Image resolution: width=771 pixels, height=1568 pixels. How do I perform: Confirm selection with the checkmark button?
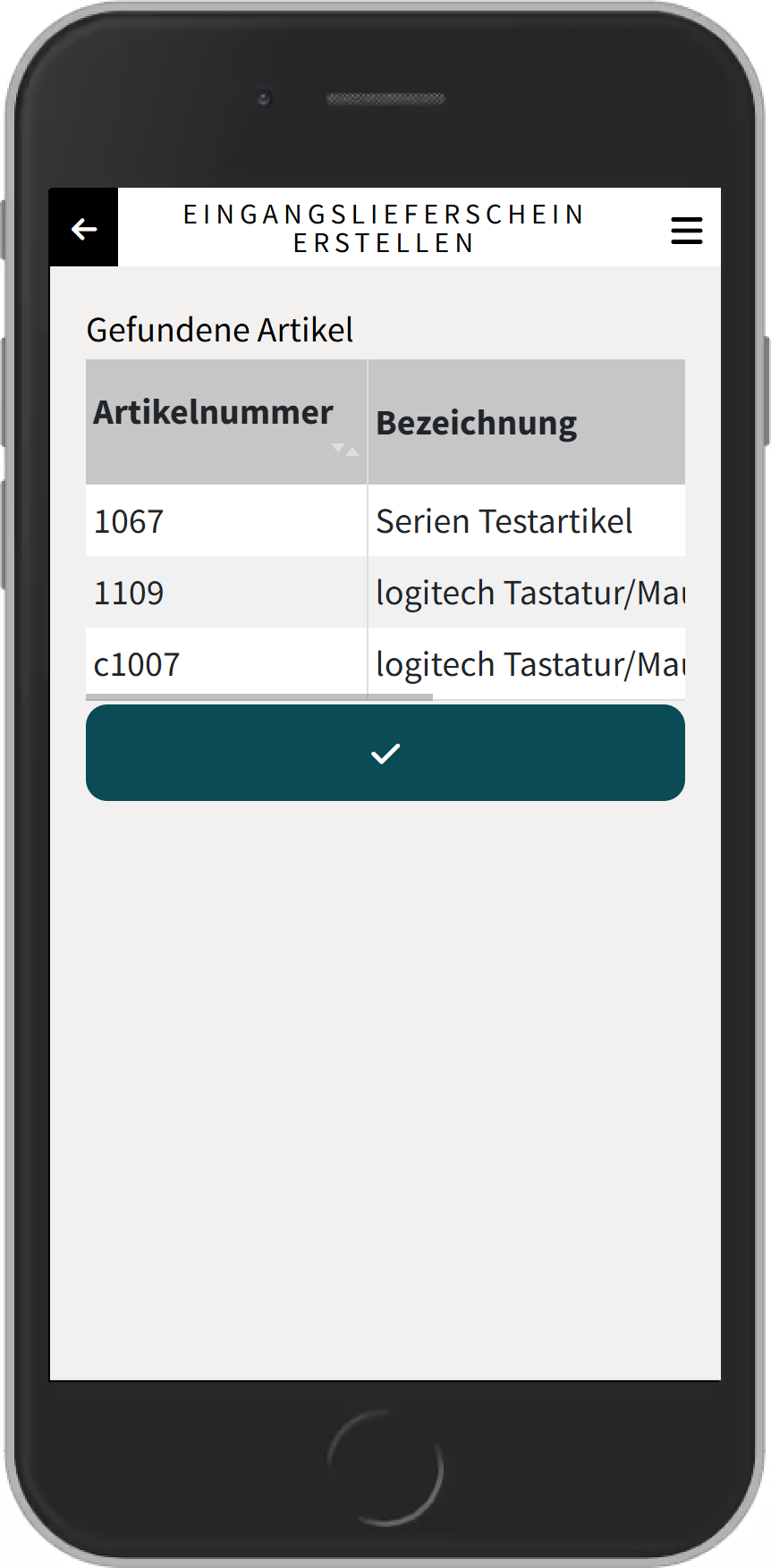click(x=385, y=753)
